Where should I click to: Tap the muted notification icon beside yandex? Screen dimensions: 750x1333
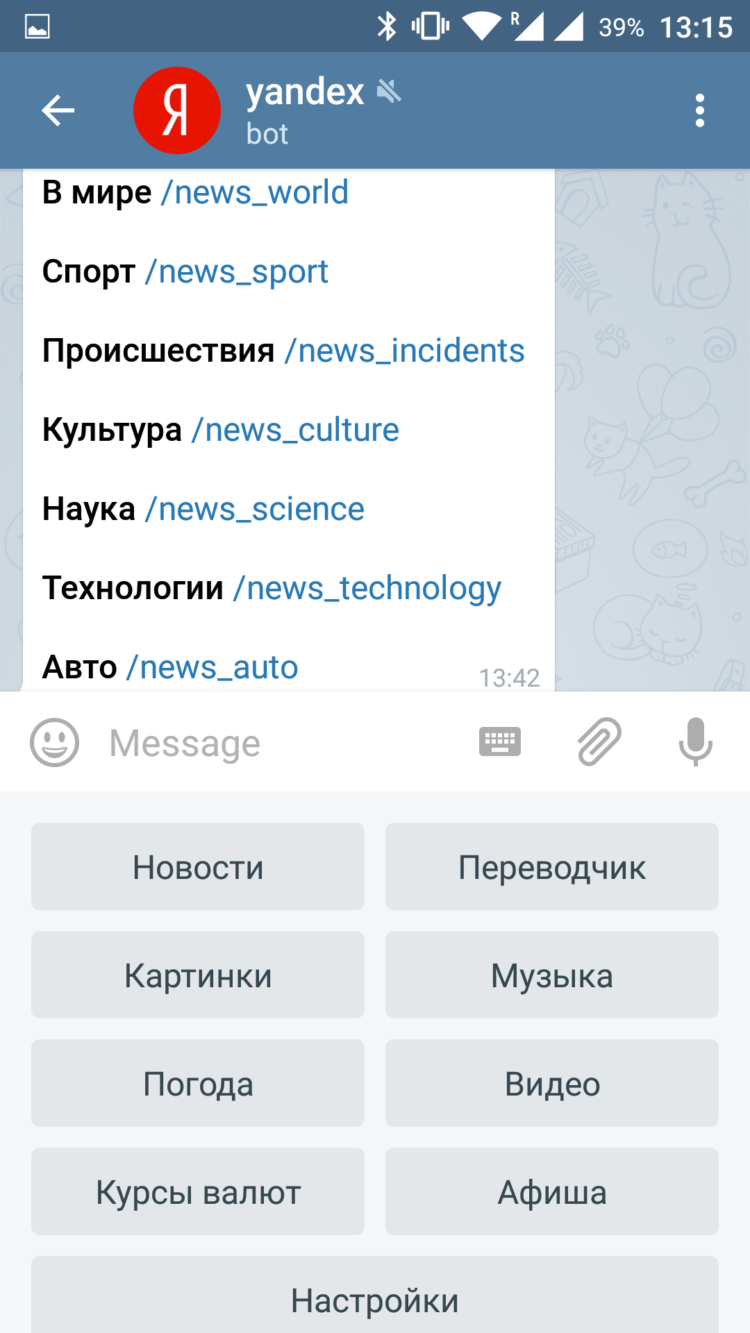pyautogui.click(x=390, y=90)
